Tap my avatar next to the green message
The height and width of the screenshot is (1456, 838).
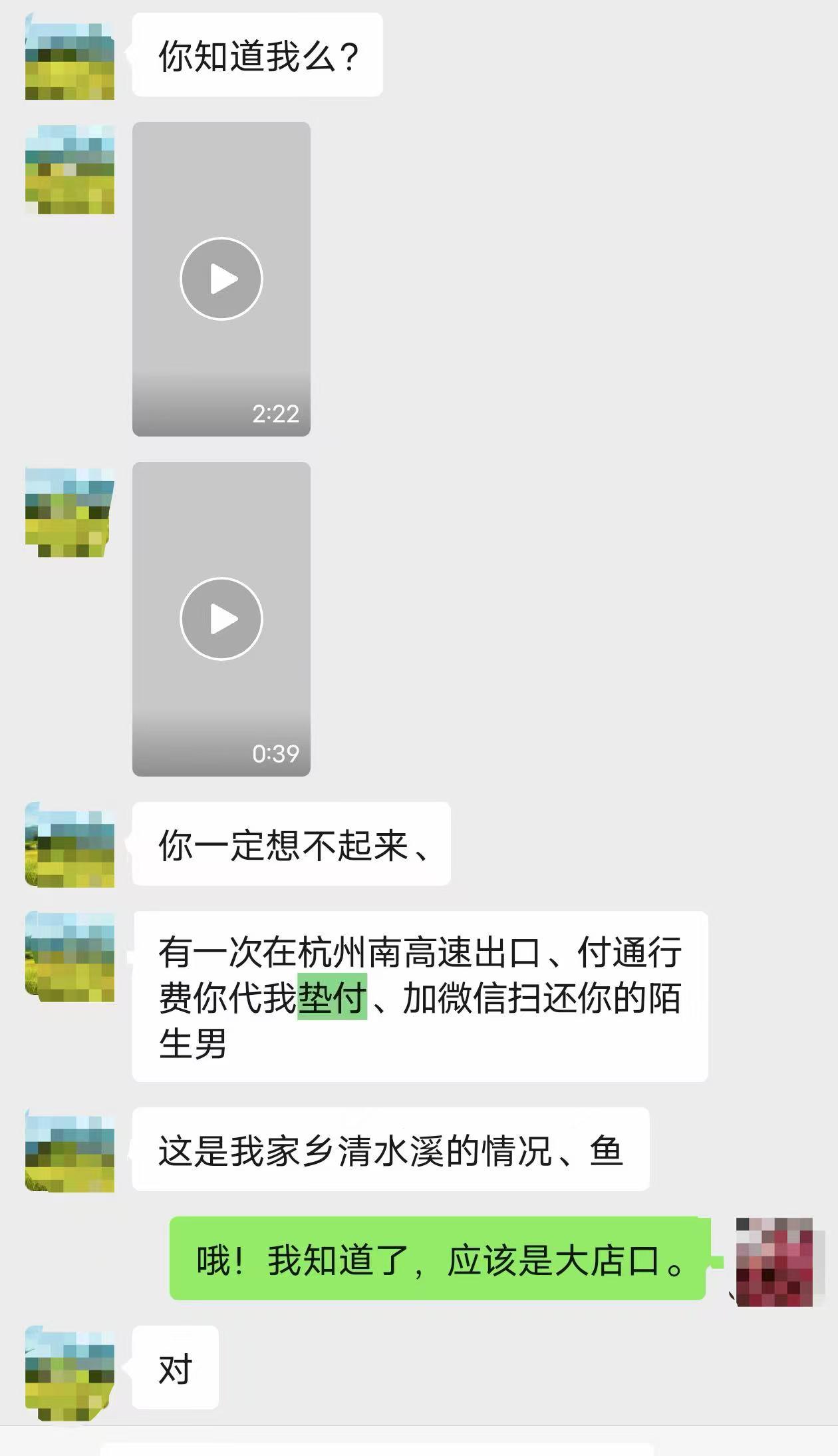coord(774,1261)
